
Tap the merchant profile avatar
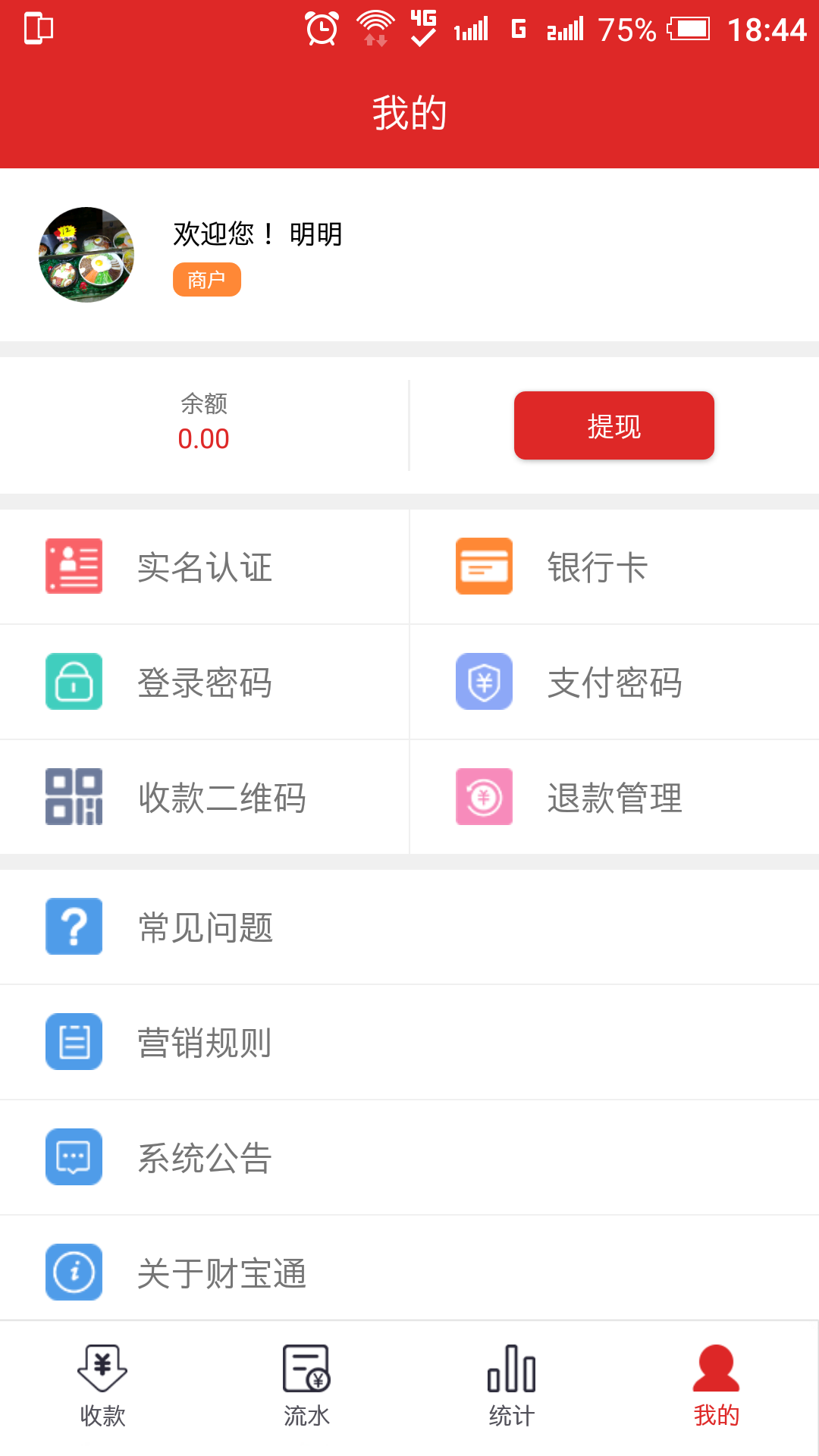pyautogui.click(x=86, y=255)
